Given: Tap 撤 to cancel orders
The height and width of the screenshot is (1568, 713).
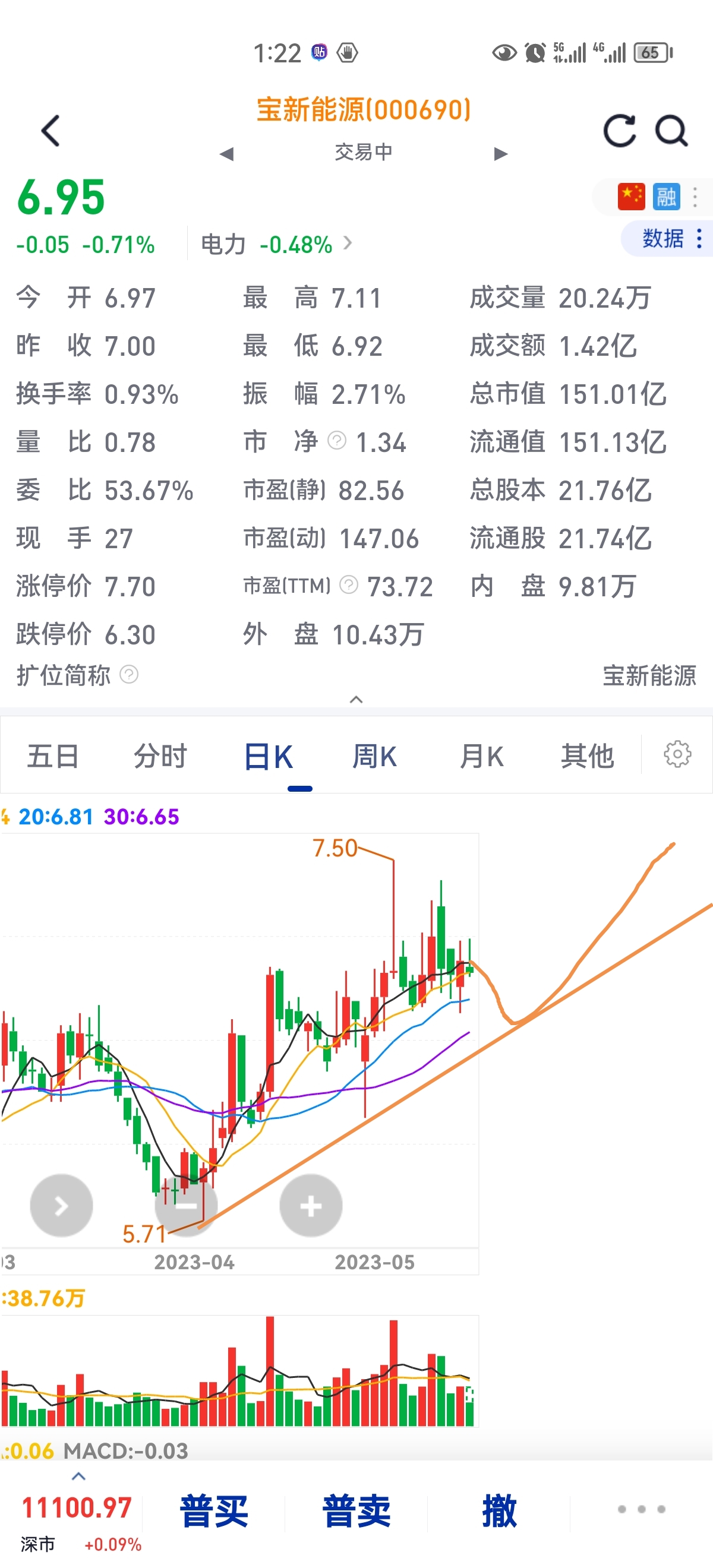Looking at the screenshot, I should point(499,1512).
